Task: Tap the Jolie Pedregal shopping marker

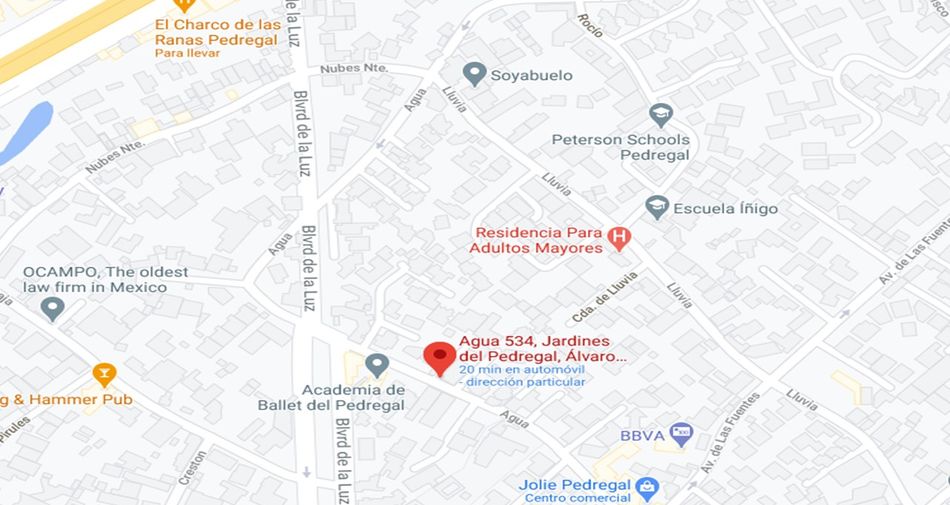Action: pos(648,489)
